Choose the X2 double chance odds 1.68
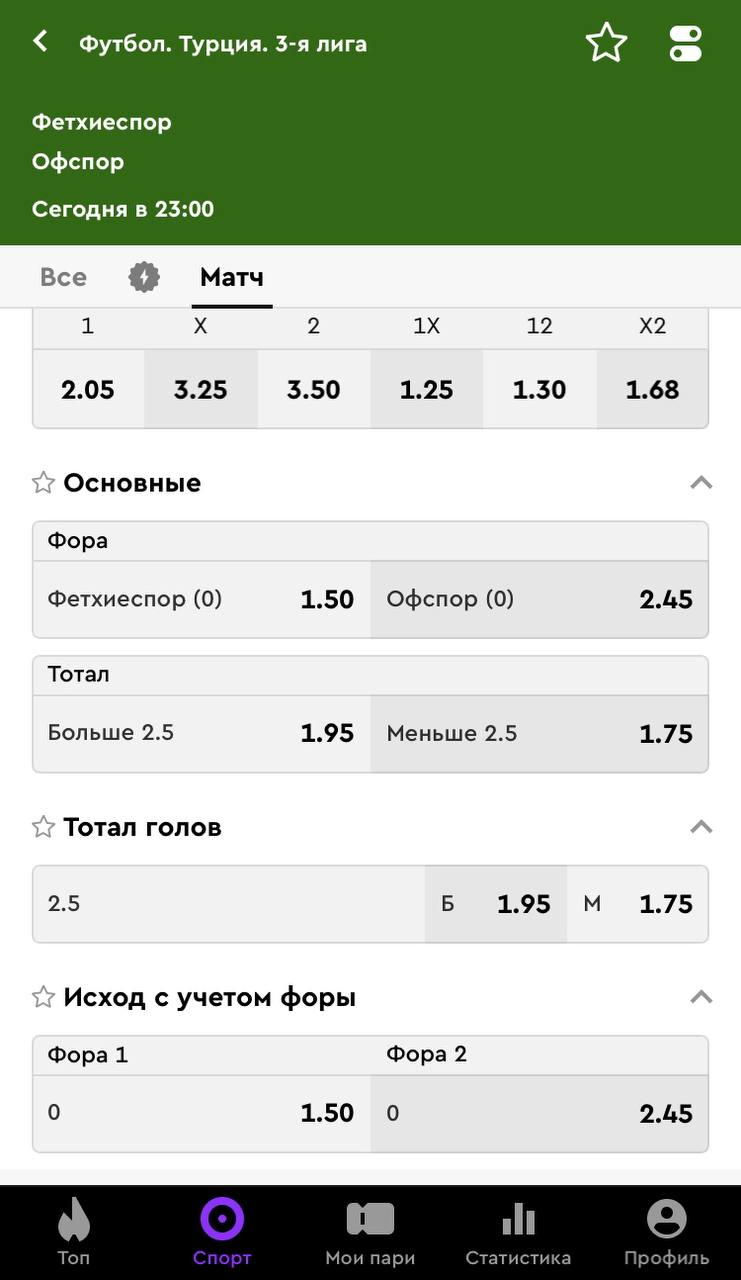This screenshot has width=741, height=1280. click(x=652, y=389)
